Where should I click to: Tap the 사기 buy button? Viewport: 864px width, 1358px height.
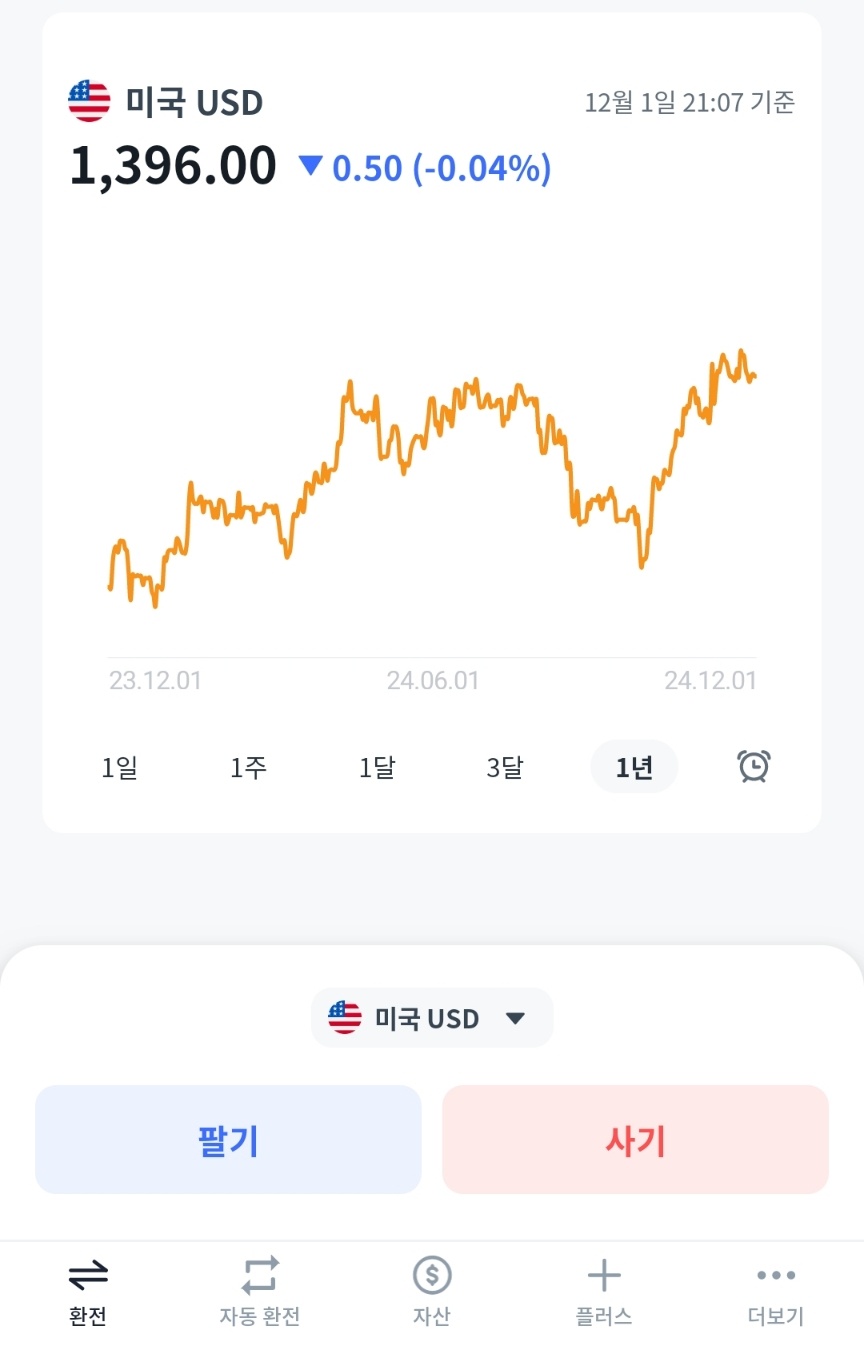click(635, 1139)
